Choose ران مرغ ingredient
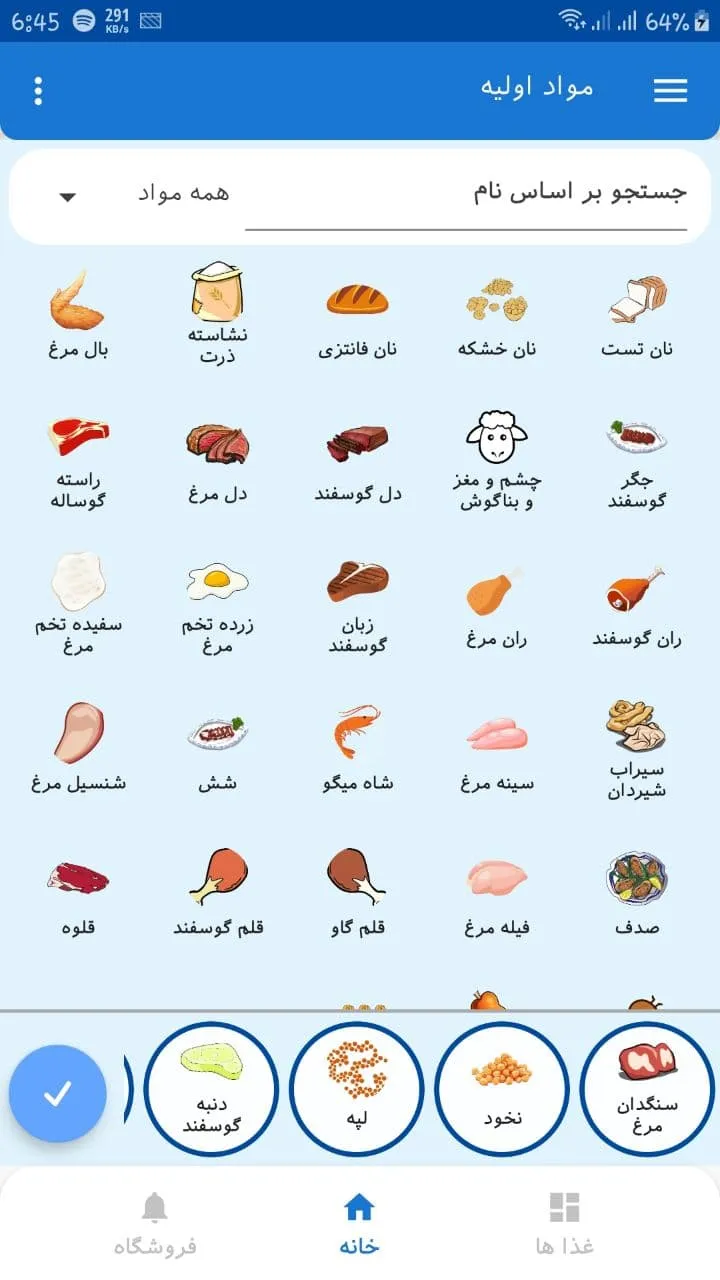 [495, 606]
